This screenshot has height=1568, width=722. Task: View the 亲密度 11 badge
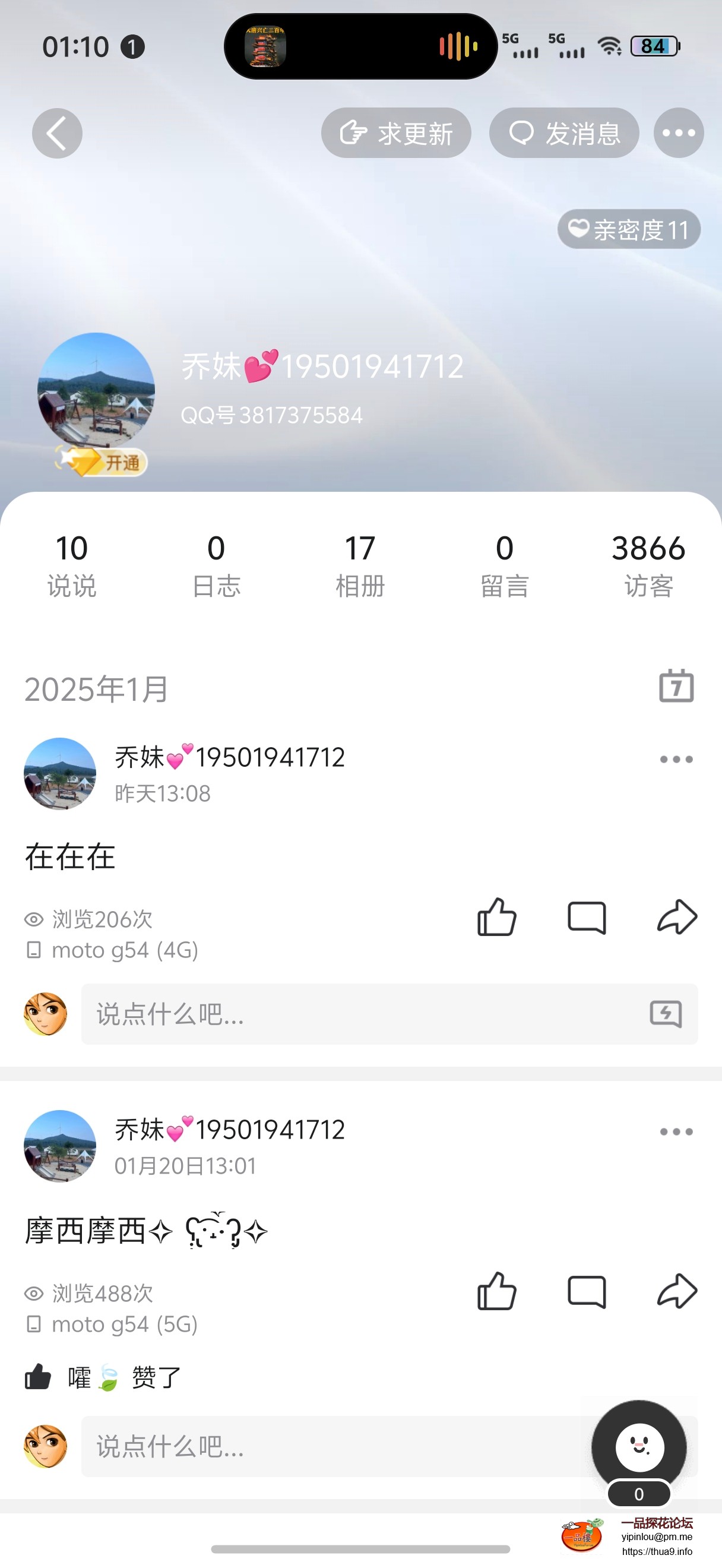point(629,229)
